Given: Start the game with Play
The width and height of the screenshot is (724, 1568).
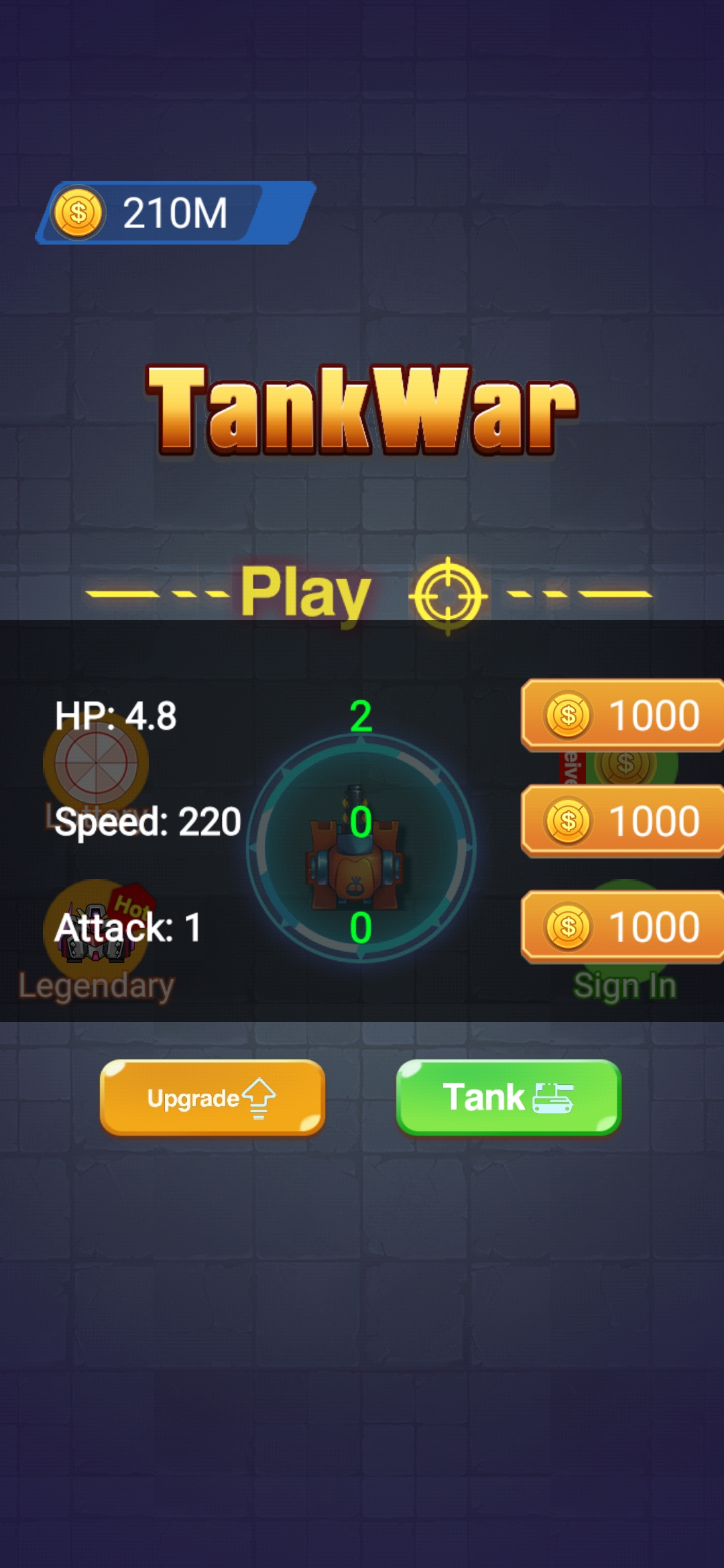Looking at the screenshot, I should point(362,592).
